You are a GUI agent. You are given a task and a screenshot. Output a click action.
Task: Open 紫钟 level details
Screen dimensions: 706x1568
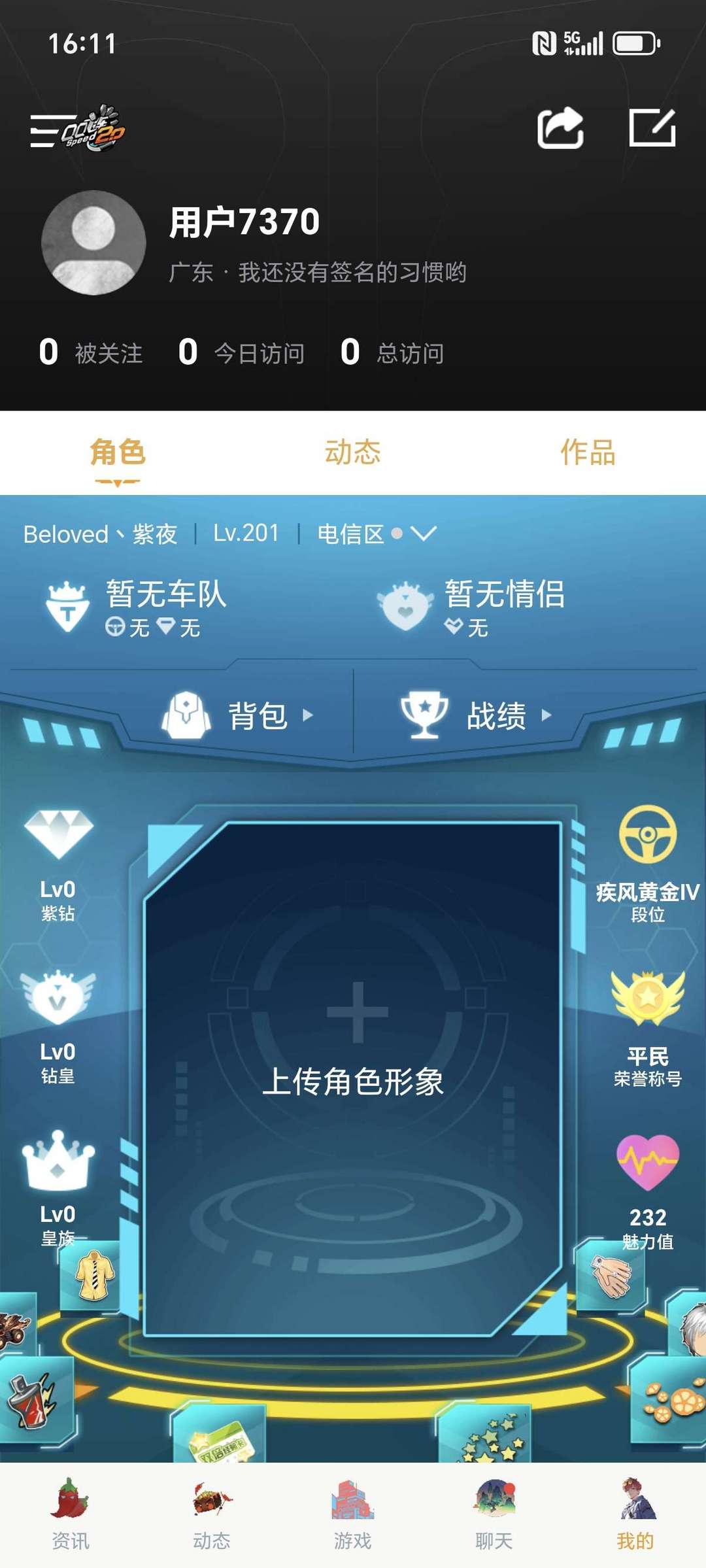pyautogui.click(x=58, y=864)
